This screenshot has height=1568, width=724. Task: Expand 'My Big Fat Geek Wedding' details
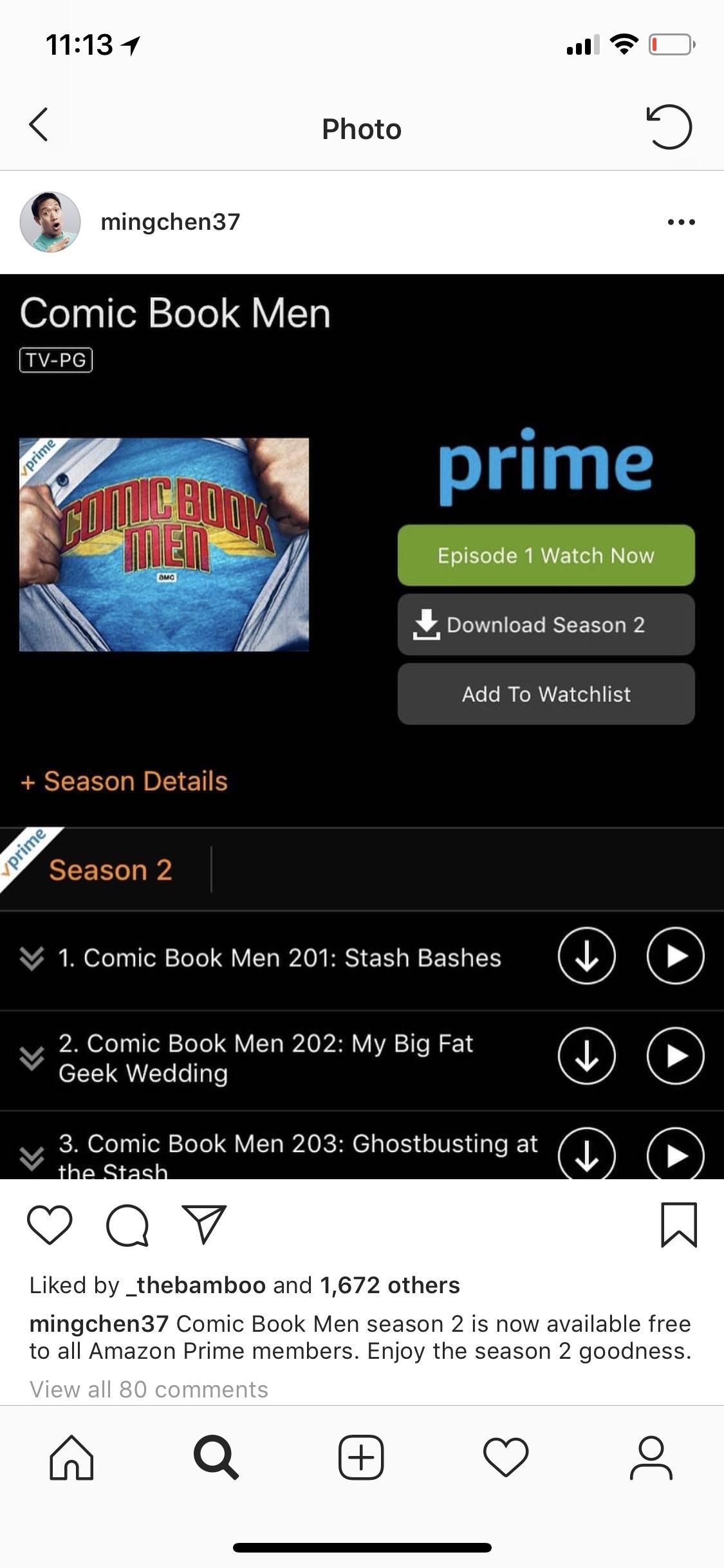(x=31, y=1058)
